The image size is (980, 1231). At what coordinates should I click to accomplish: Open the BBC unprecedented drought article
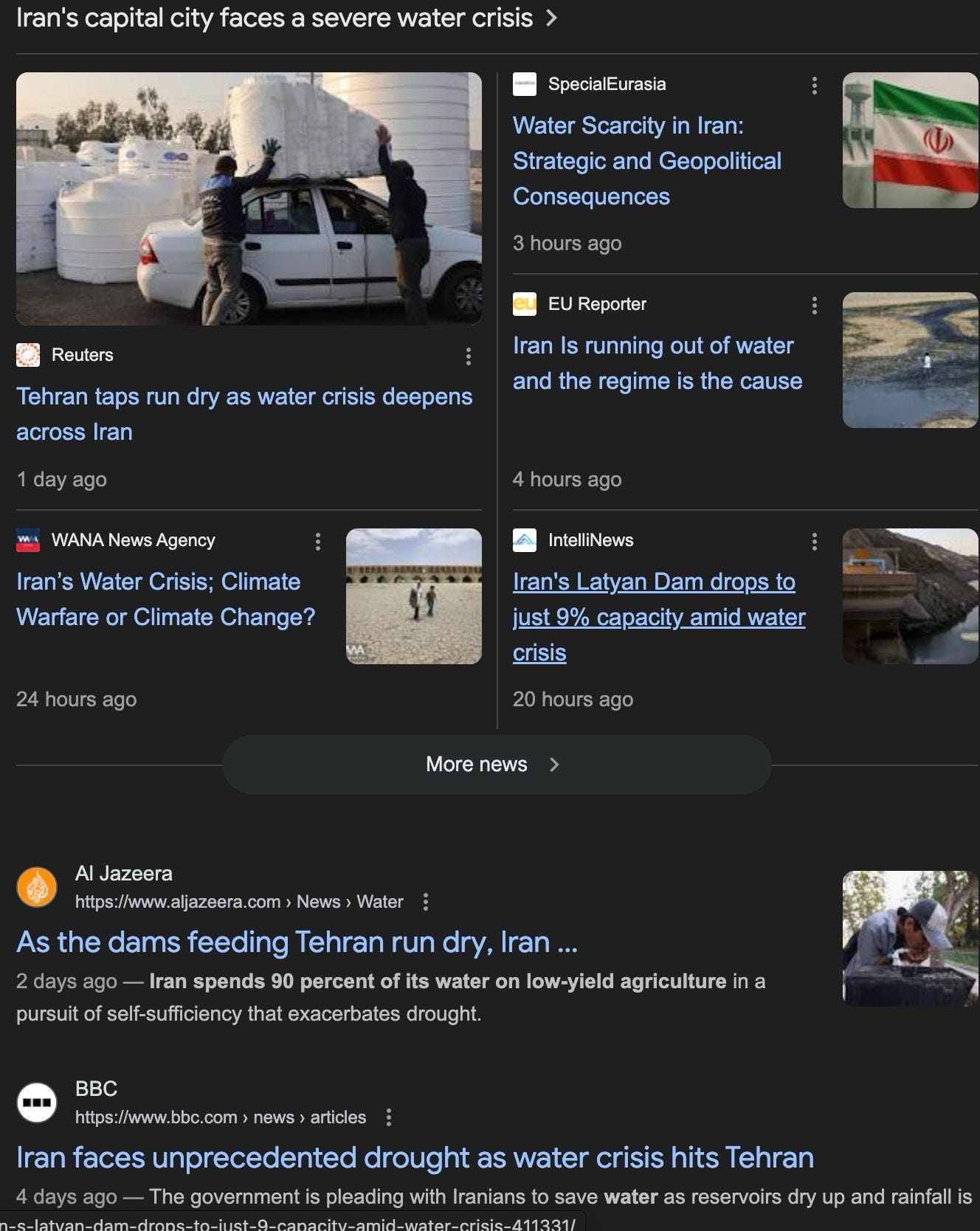pyautogui.click(x=415, y=1158)
